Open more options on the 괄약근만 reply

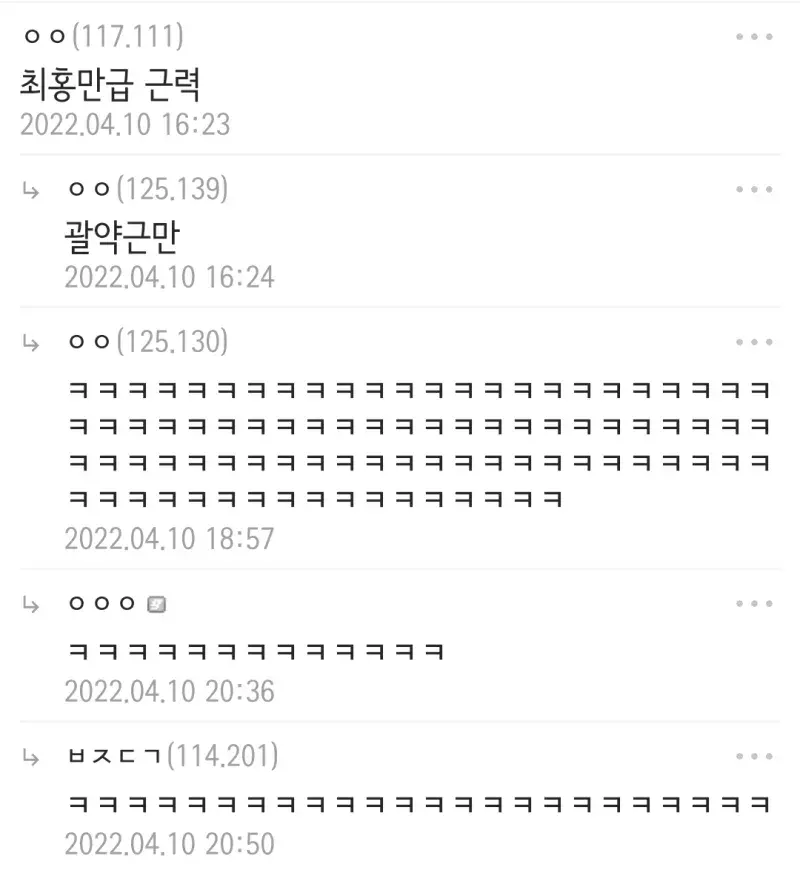754,190
